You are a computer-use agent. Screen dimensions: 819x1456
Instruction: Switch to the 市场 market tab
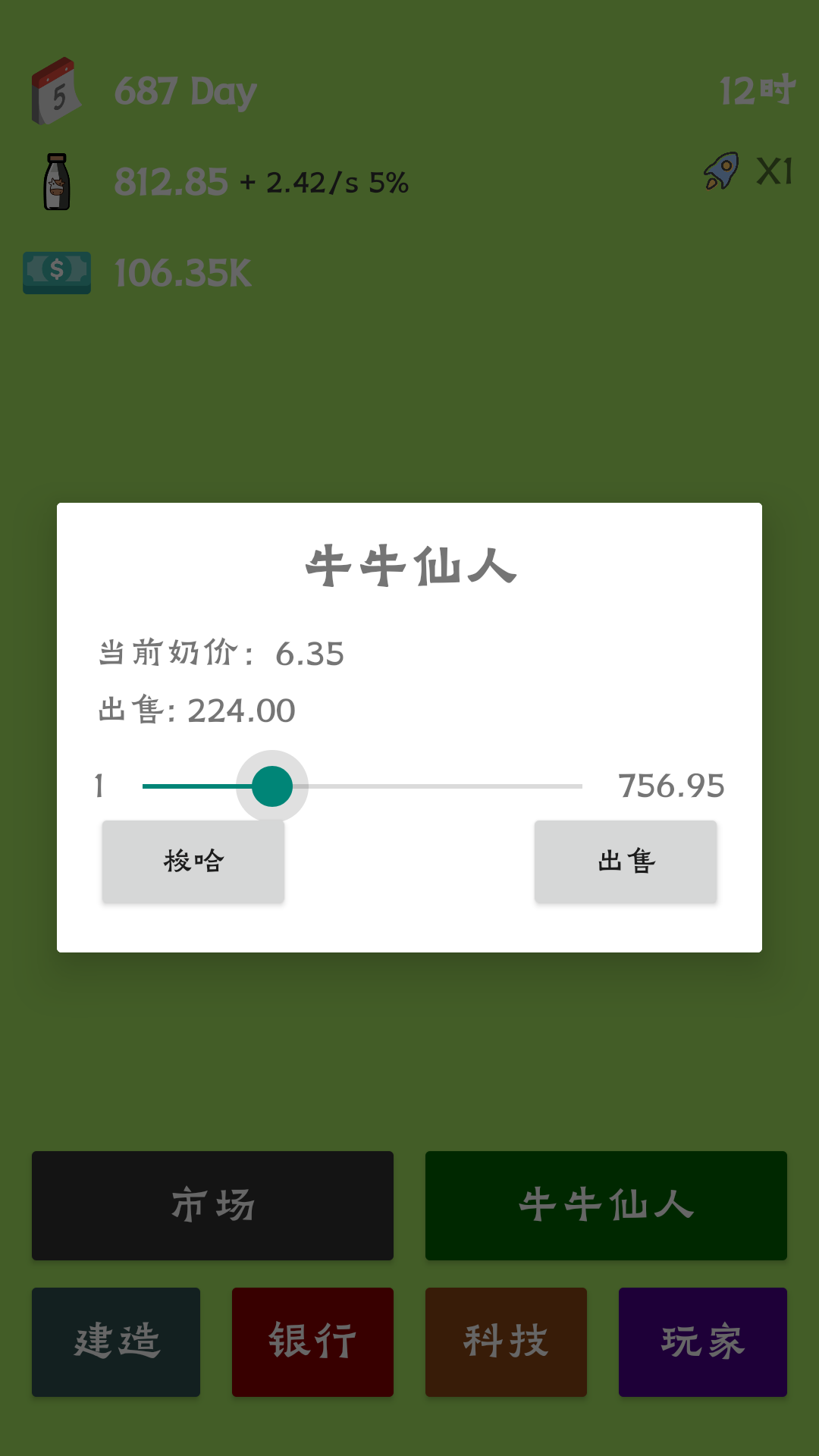[x=212, y=1206]
